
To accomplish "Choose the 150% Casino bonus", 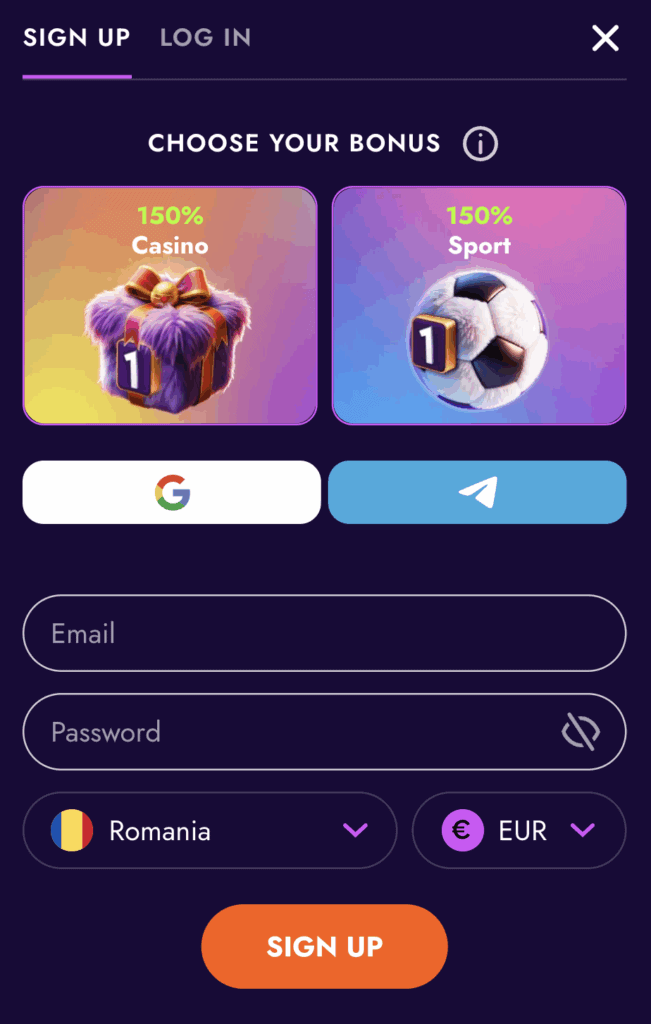I will coord(170,305).
